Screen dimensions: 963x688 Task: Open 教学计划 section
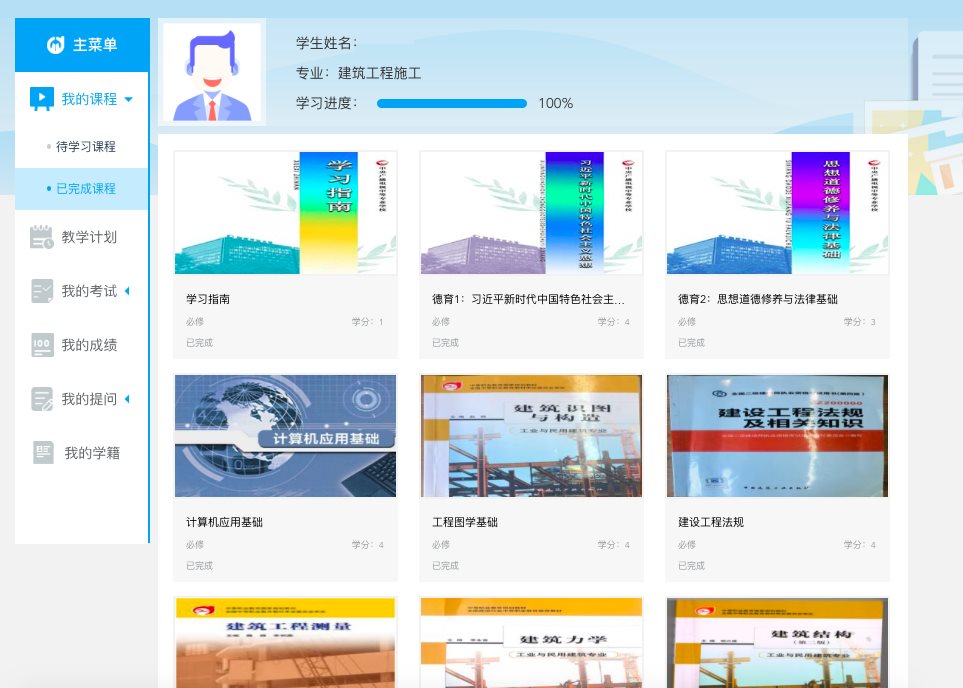tap(88, 237)
